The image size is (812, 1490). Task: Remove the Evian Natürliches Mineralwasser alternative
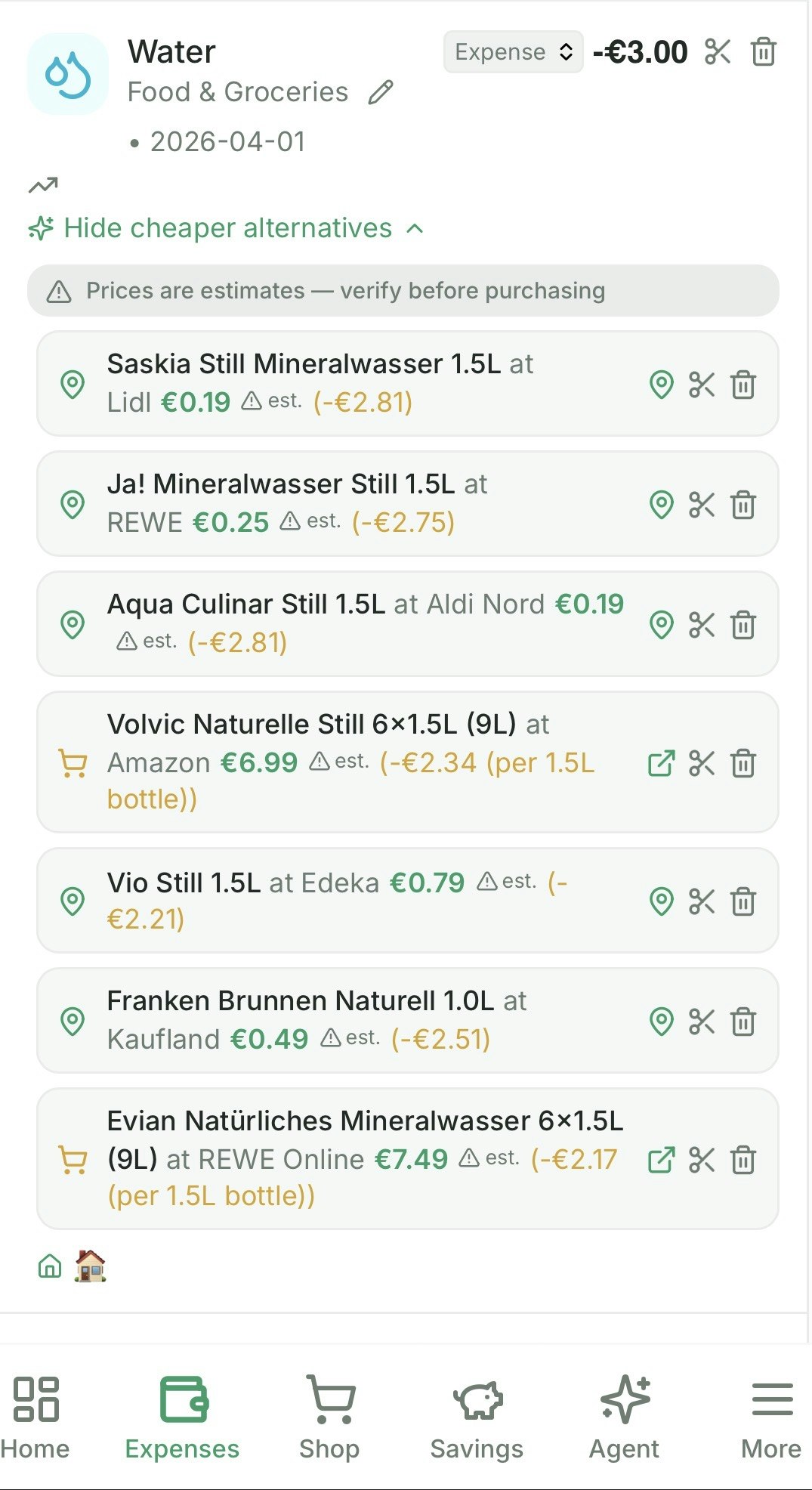pos(743,1160)
